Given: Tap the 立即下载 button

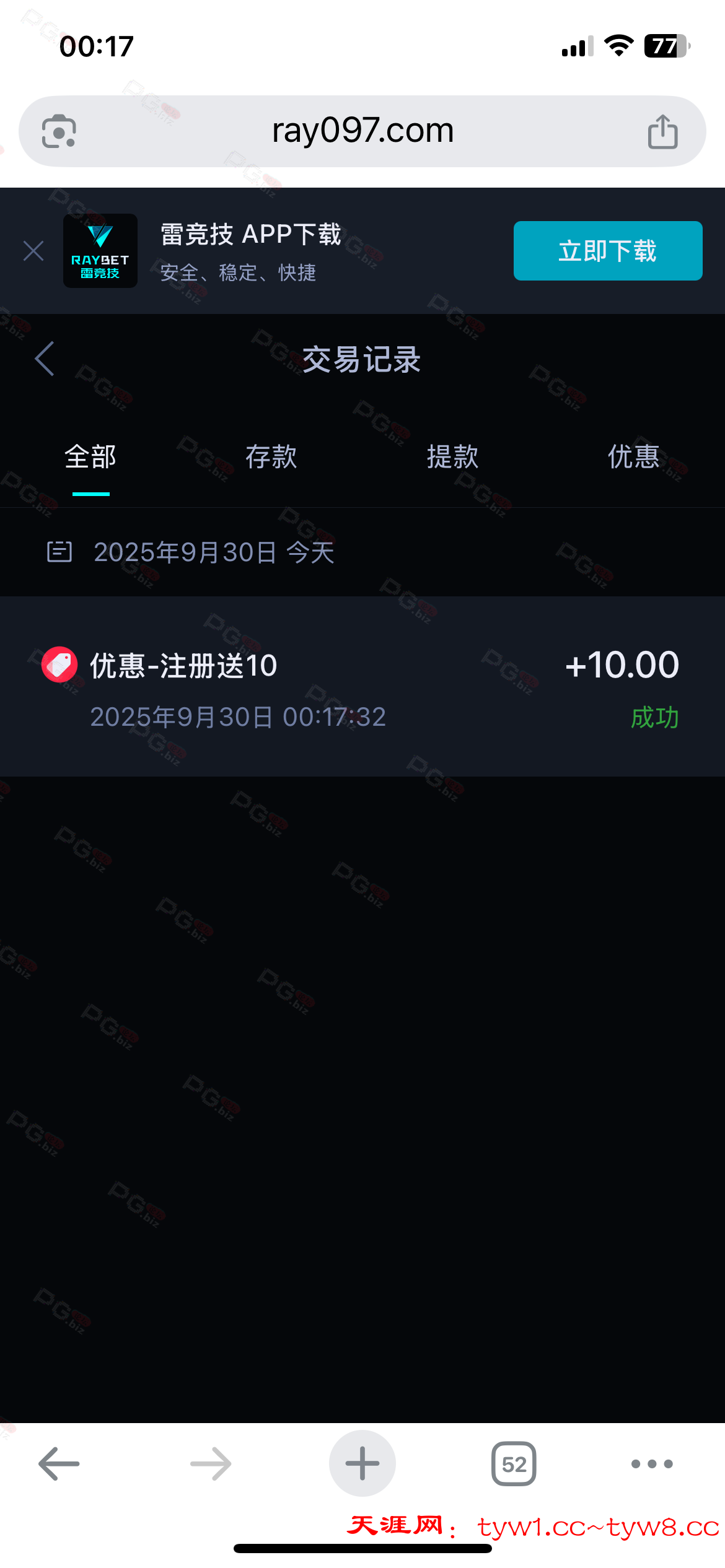Looking at the screenshot, I should coord(607,251).
